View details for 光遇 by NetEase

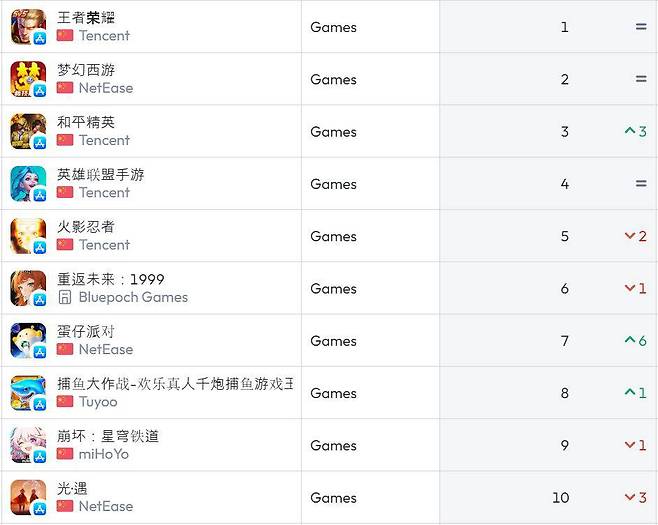[72, 488]
